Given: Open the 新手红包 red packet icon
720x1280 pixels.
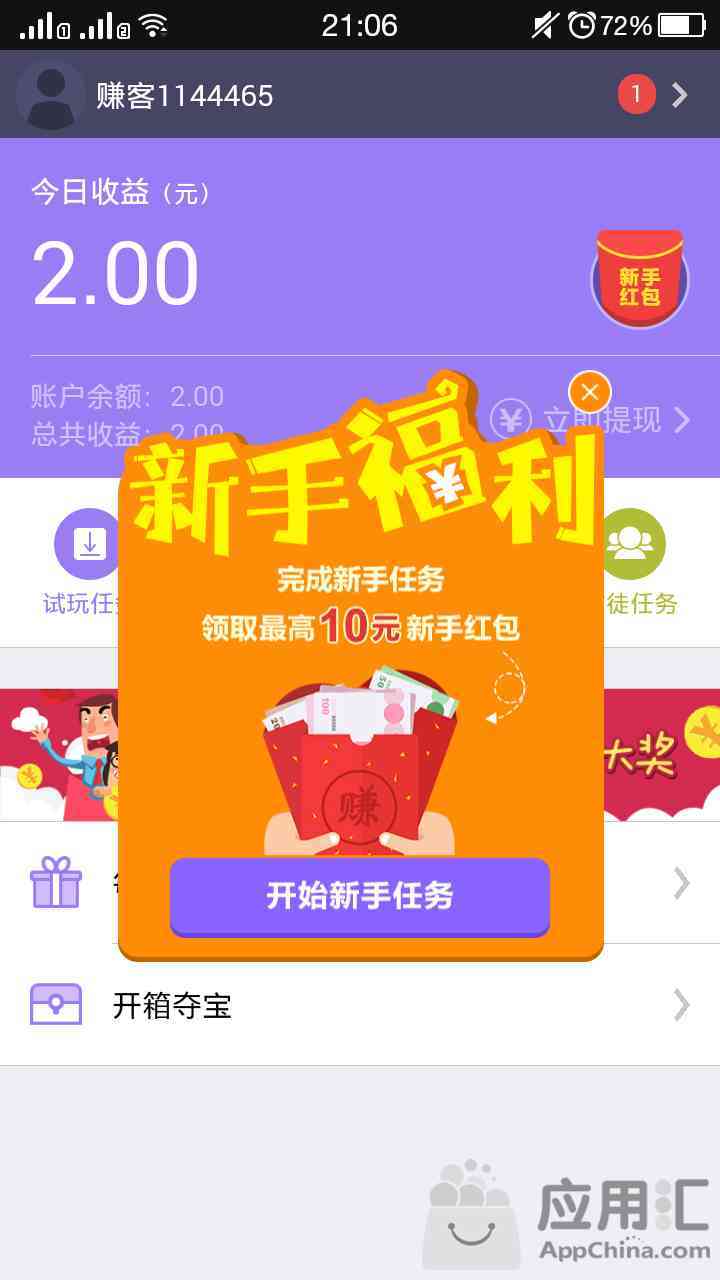Looking at the screenshot, I should pos(639,279).
